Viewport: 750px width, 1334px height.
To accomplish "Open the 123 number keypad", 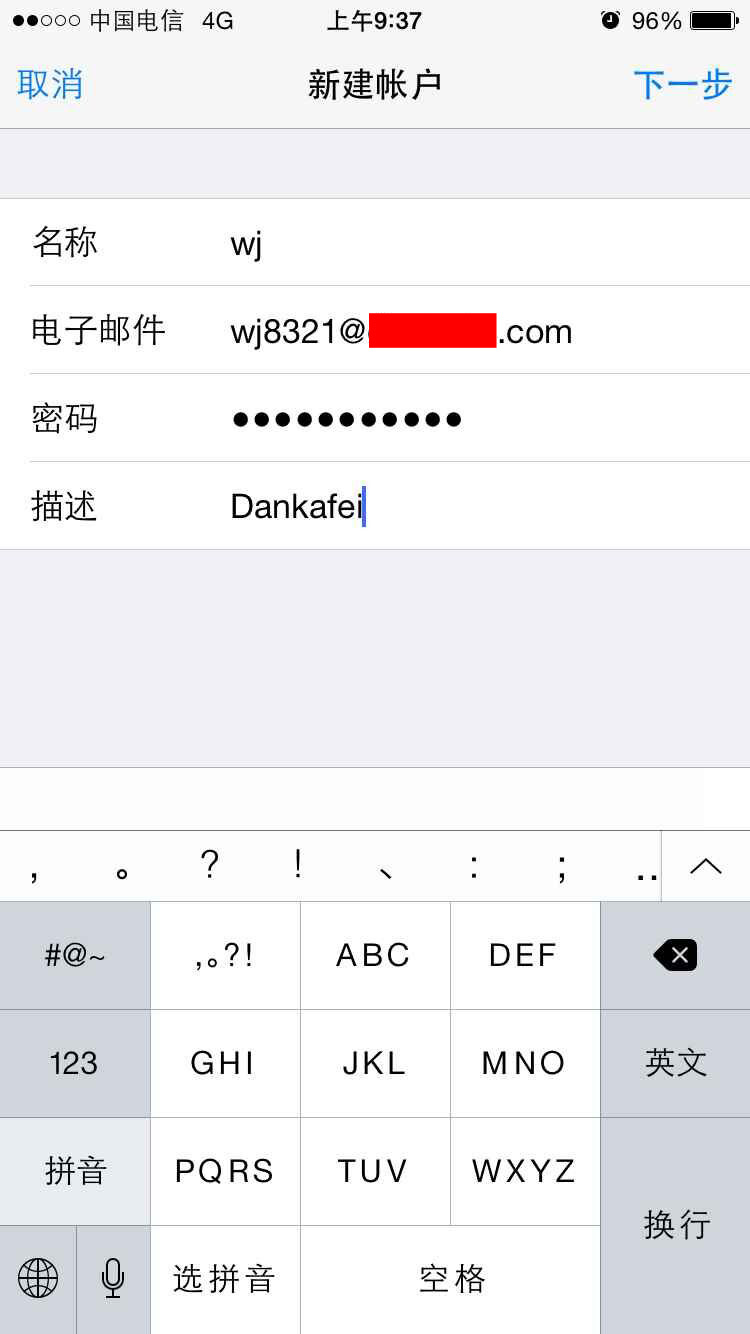I will coord(75,1063).
